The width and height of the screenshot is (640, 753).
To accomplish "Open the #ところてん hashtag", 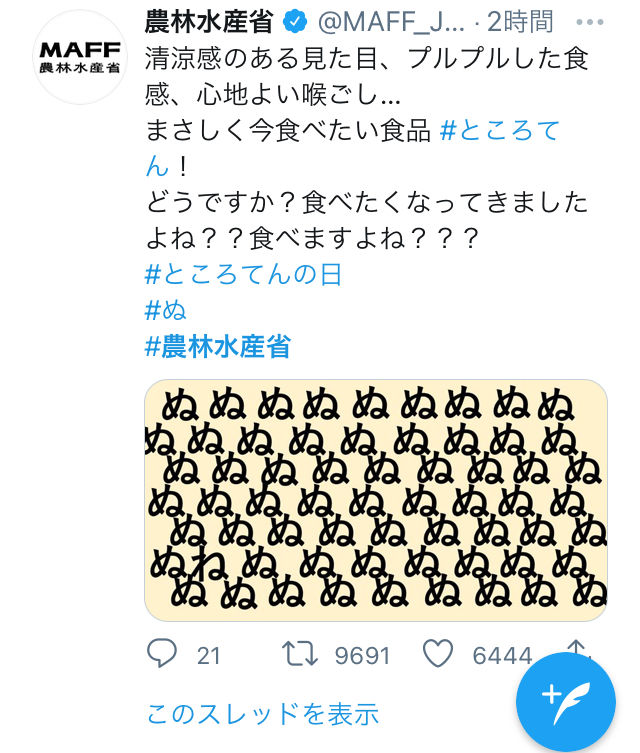I will [500, 131].
